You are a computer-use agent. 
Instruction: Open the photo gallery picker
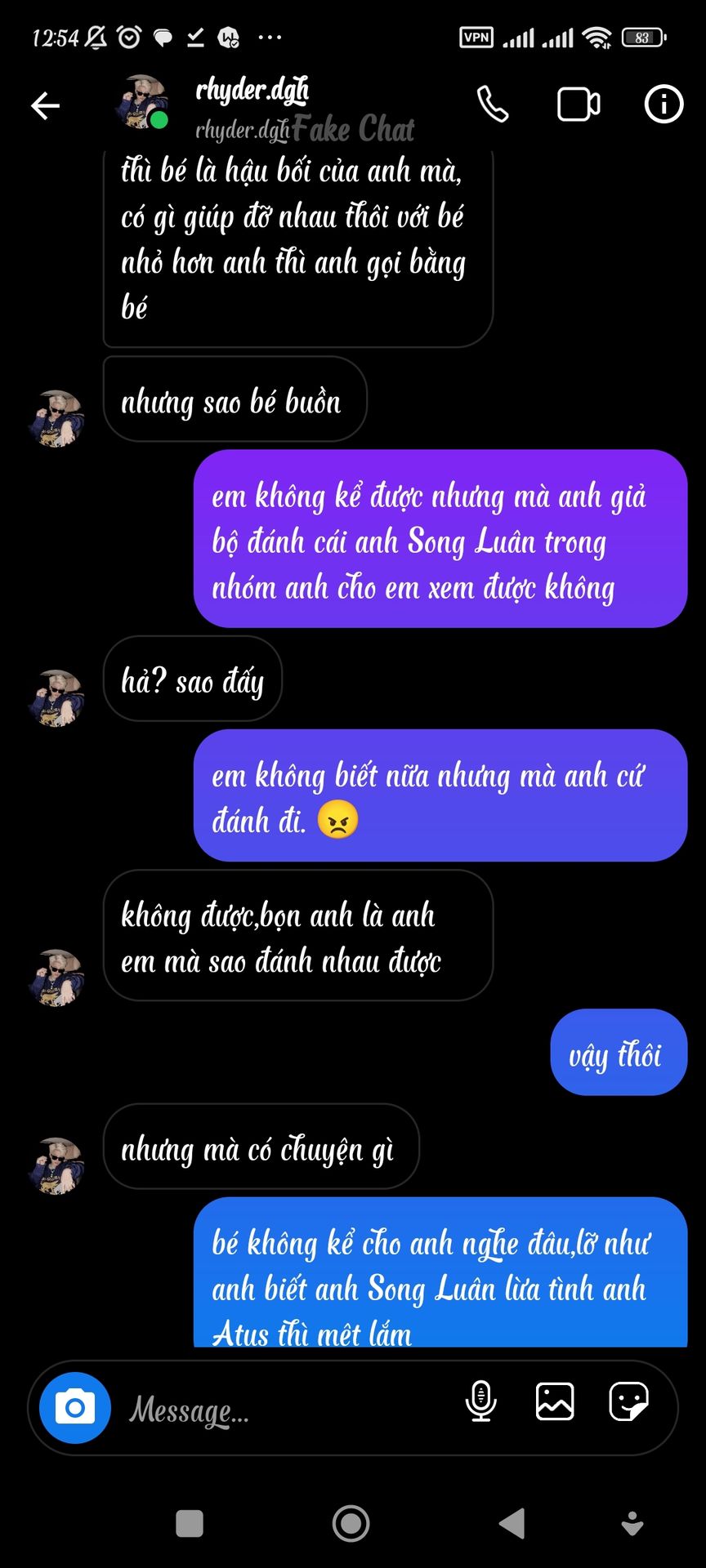555,1401
